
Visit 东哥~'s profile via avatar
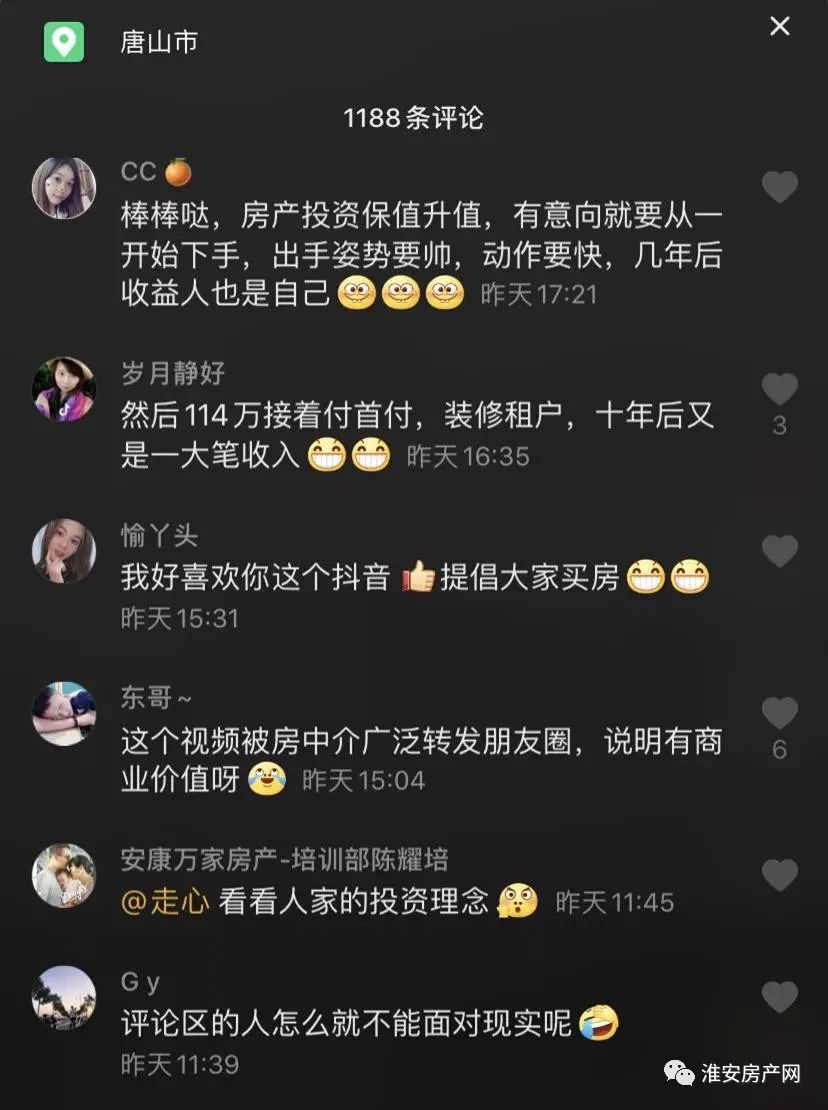(x=64, y=713)
